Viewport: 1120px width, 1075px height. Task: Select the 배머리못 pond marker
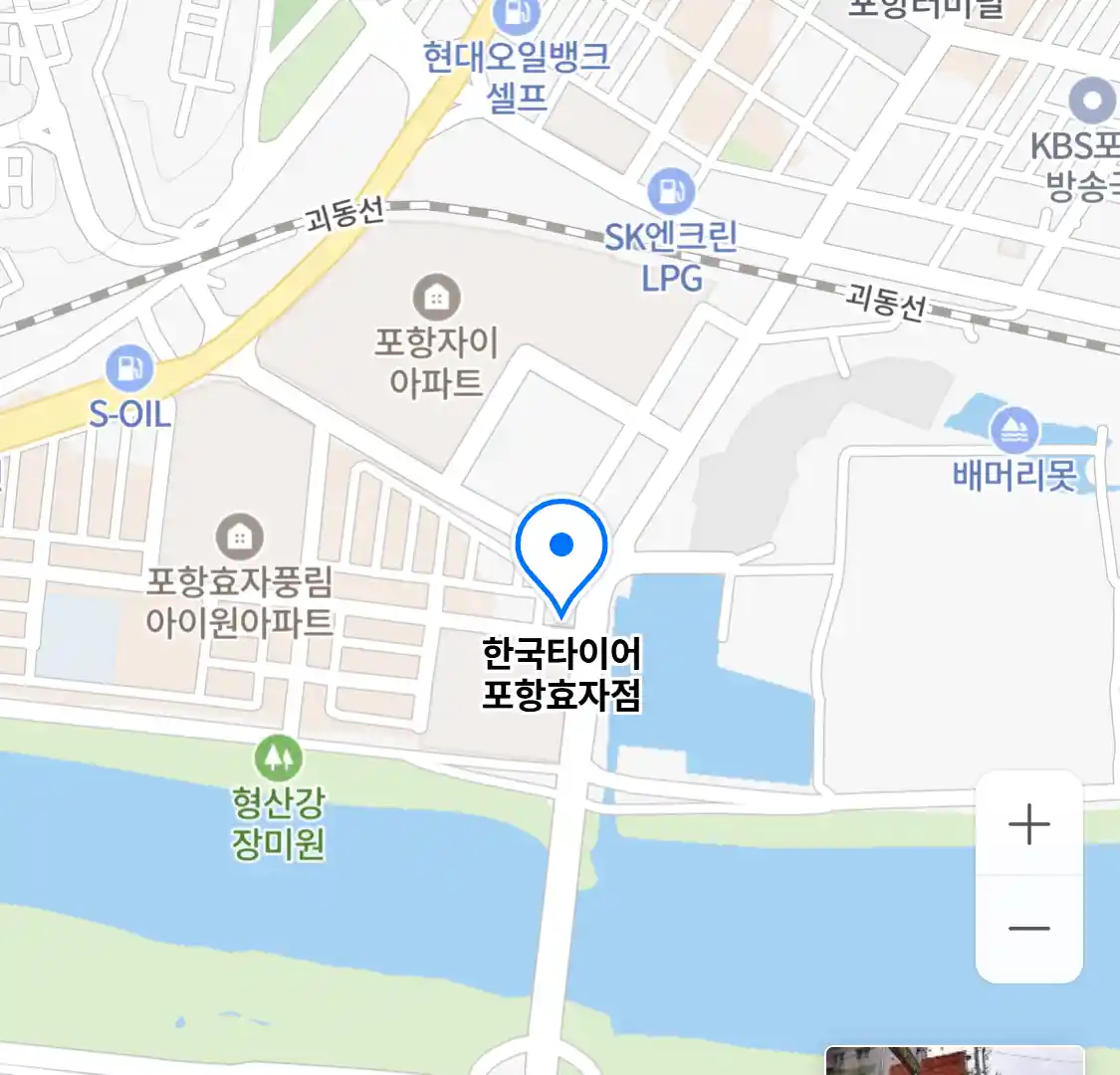[x=1014, y=431]
